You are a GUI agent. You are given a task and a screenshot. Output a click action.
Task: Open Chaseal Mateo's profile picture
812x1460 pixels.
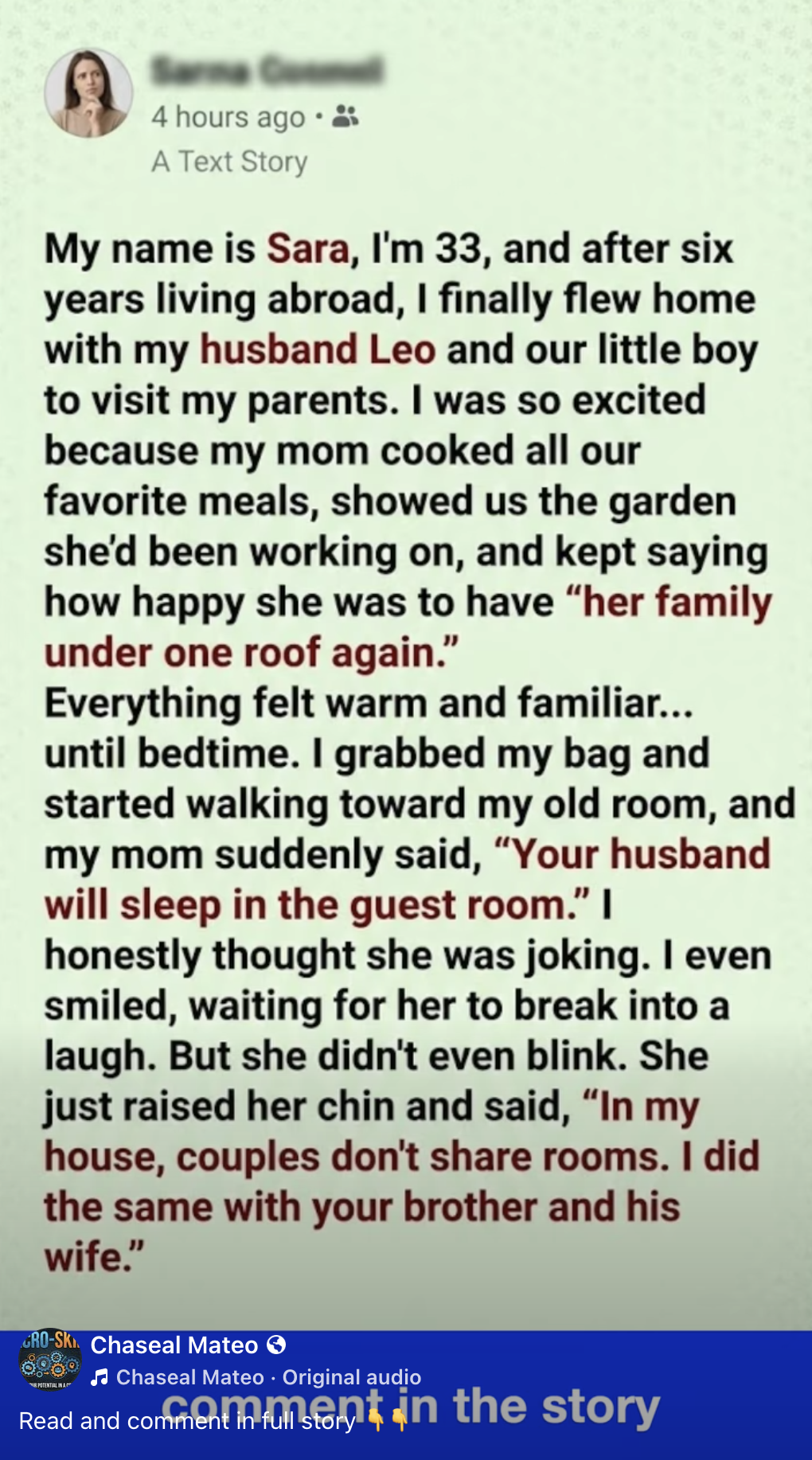pos(49,1360)
